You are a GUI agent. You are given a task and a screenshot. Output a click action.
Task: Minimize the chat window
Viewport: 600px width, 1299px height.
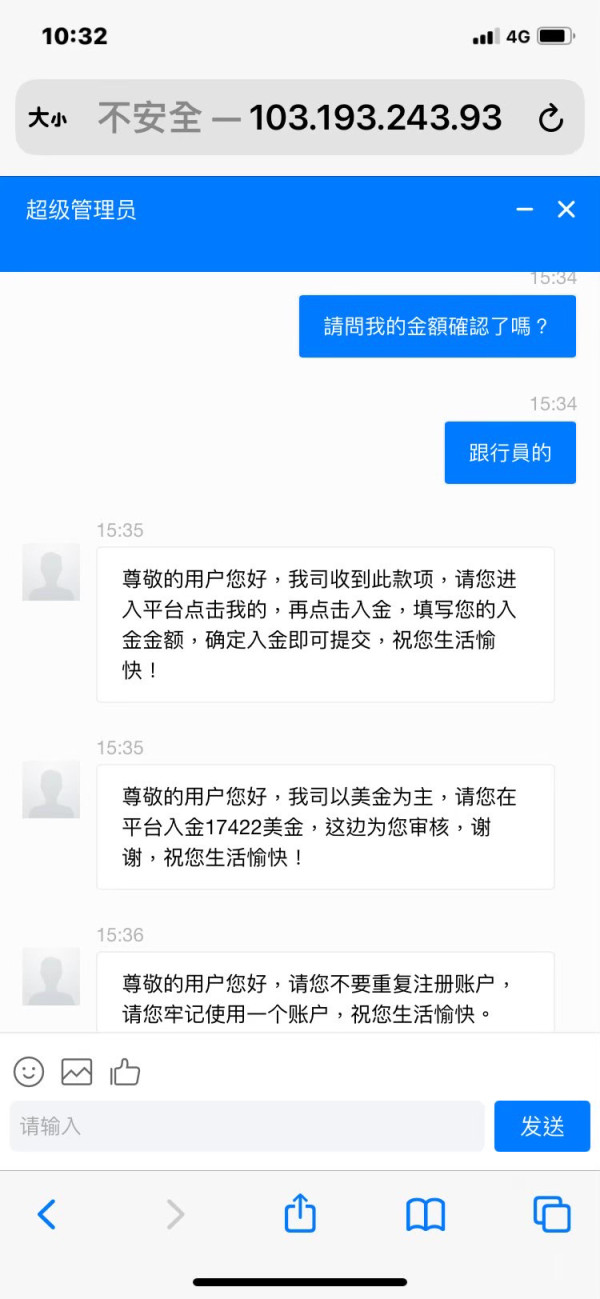525,210
